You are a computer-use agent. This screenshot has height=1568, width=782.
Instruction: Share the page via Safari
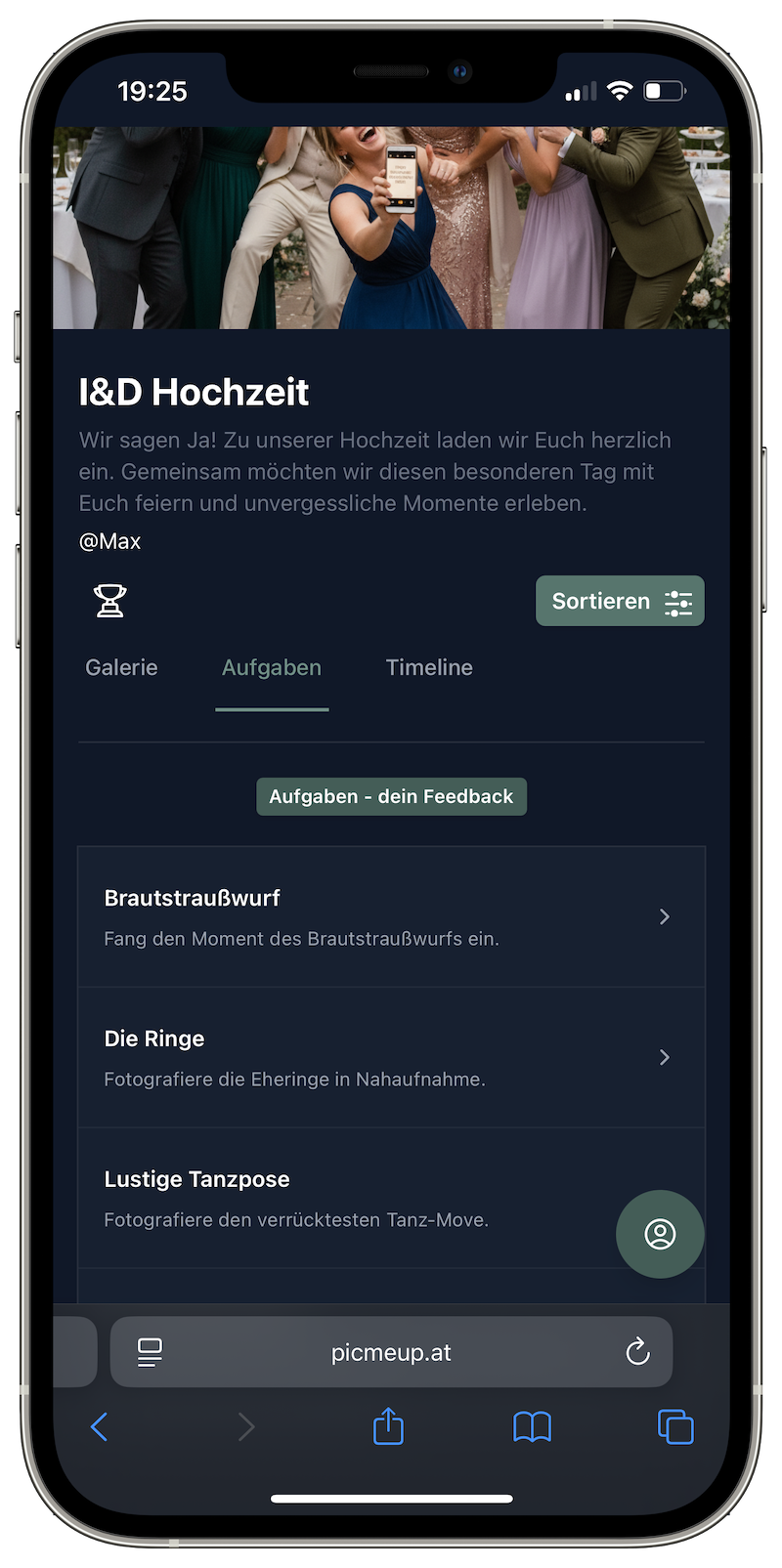388,1426
